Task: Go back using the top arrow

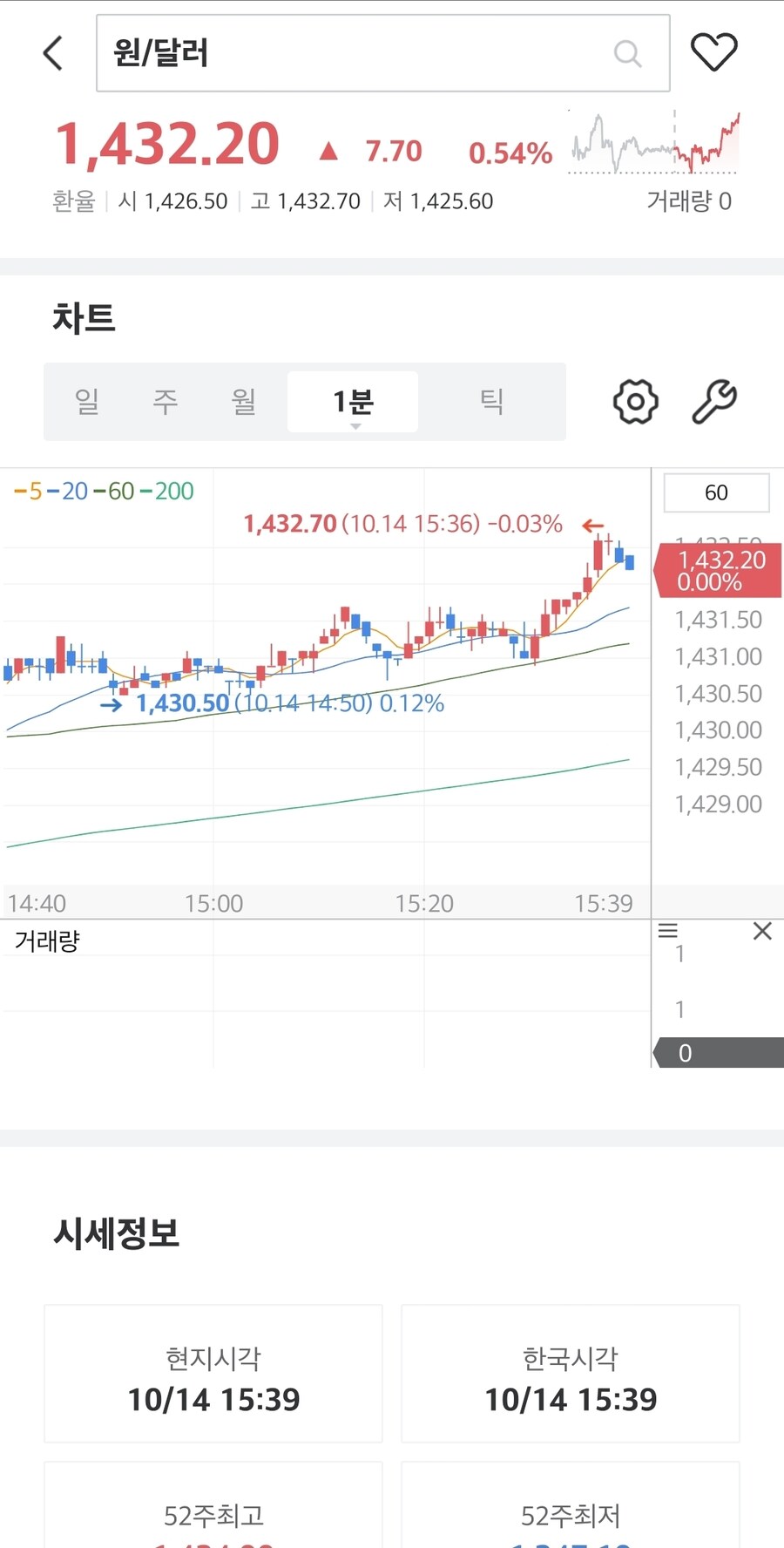Action: click(x=54, y=53)
